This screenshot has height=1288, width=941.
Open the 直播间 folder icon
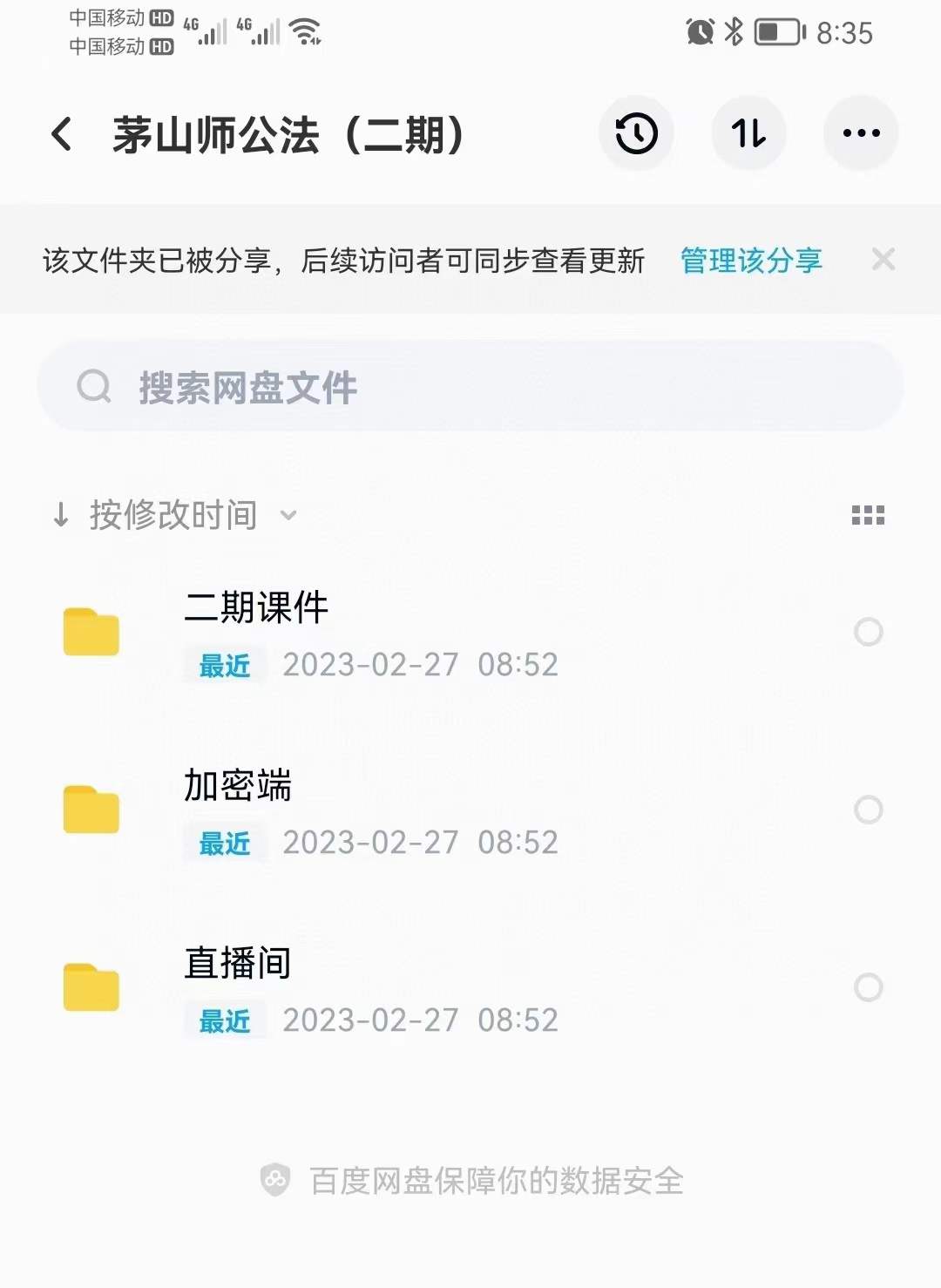click(91, 987)
